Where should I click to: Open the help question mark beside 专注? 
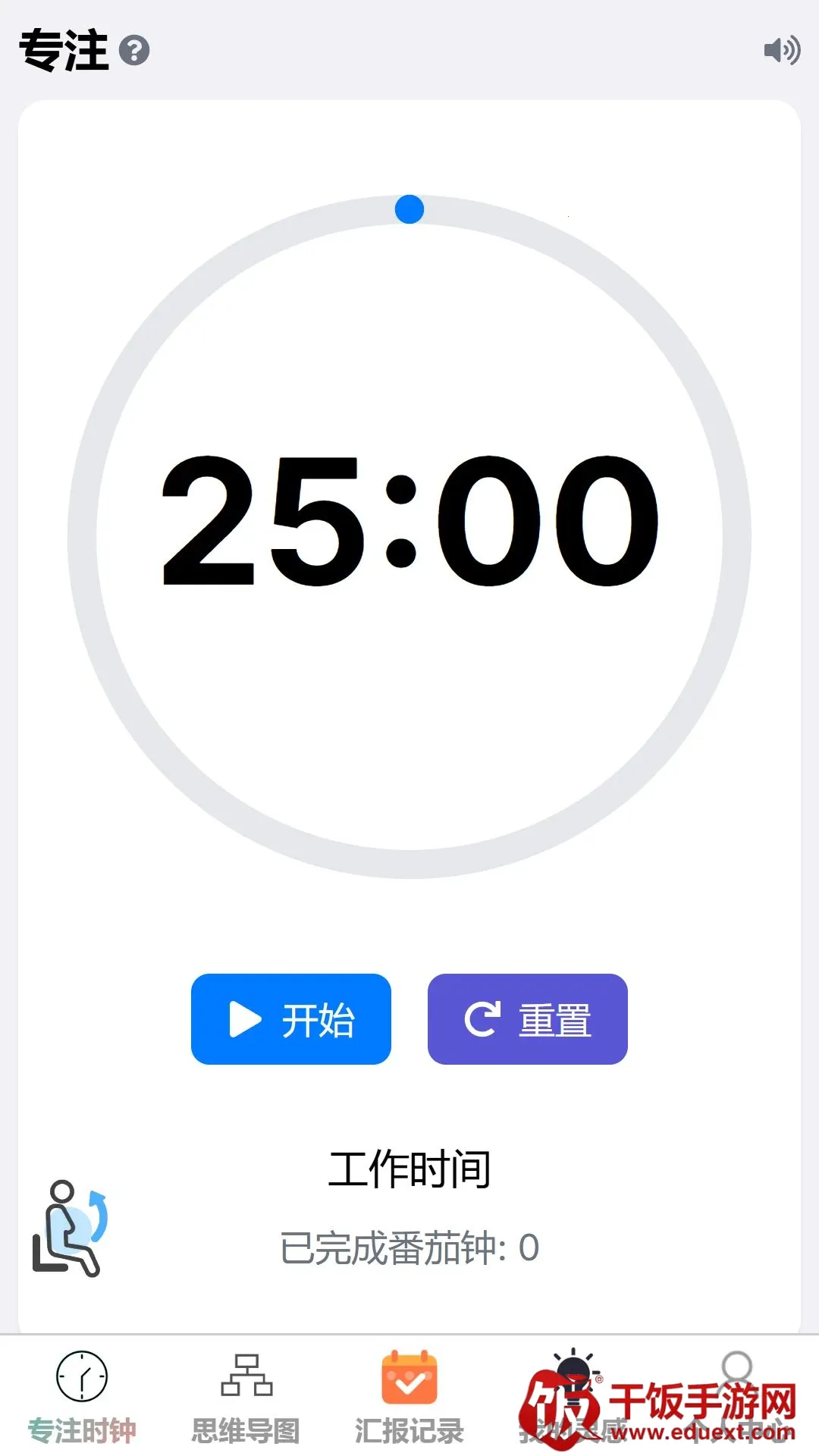coord(134,51)
